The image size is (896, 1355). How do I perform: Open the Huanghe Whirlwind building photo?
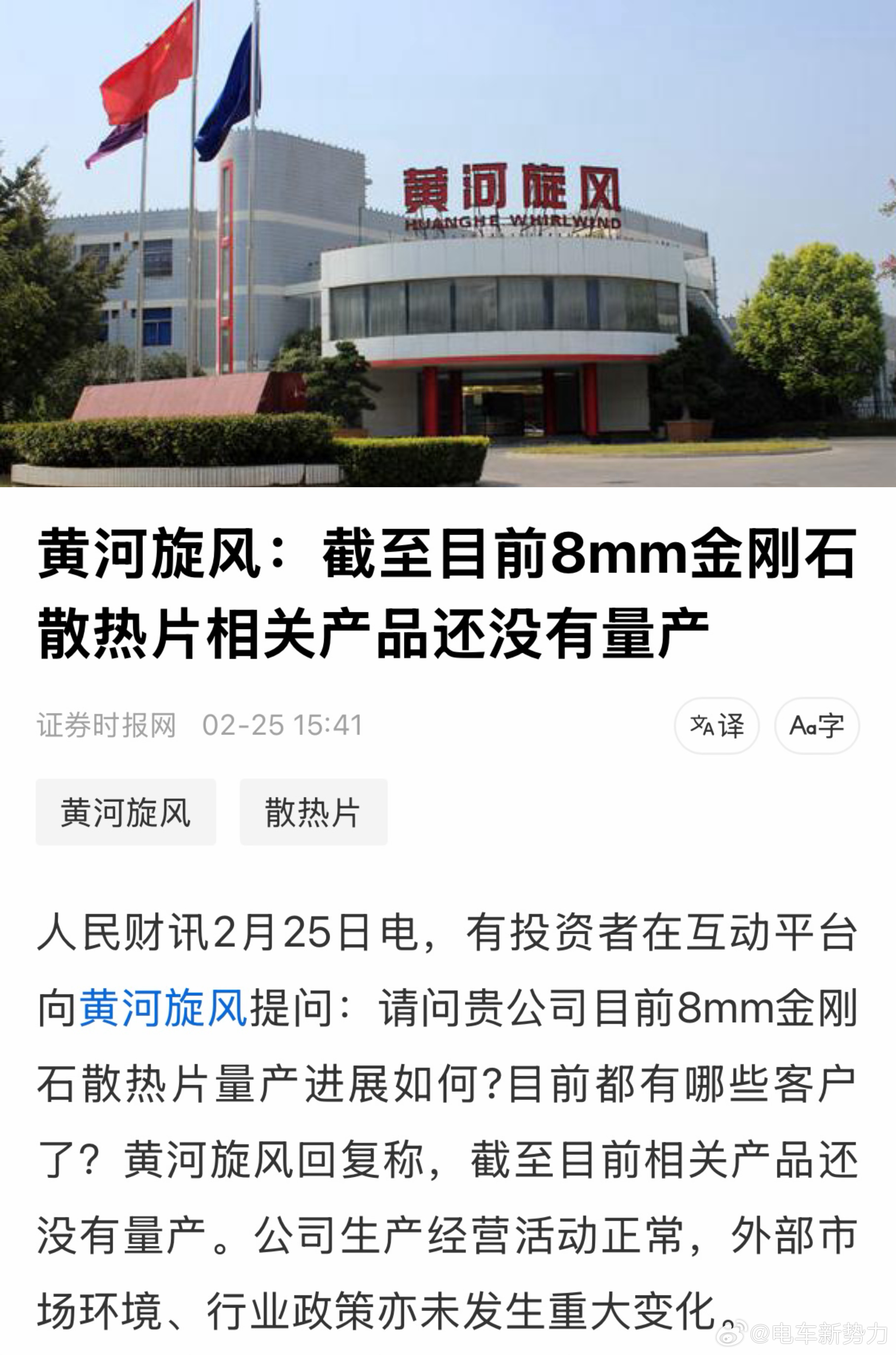(448, 246)
